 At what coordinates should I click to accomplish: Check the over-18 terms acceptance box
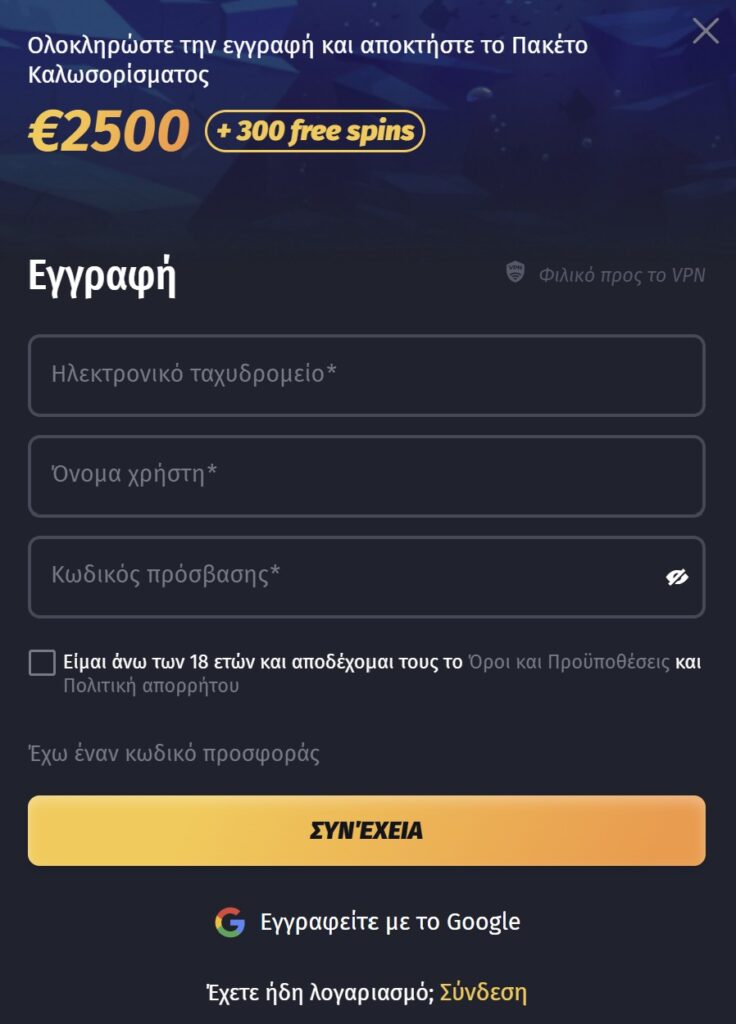(42, 662)
